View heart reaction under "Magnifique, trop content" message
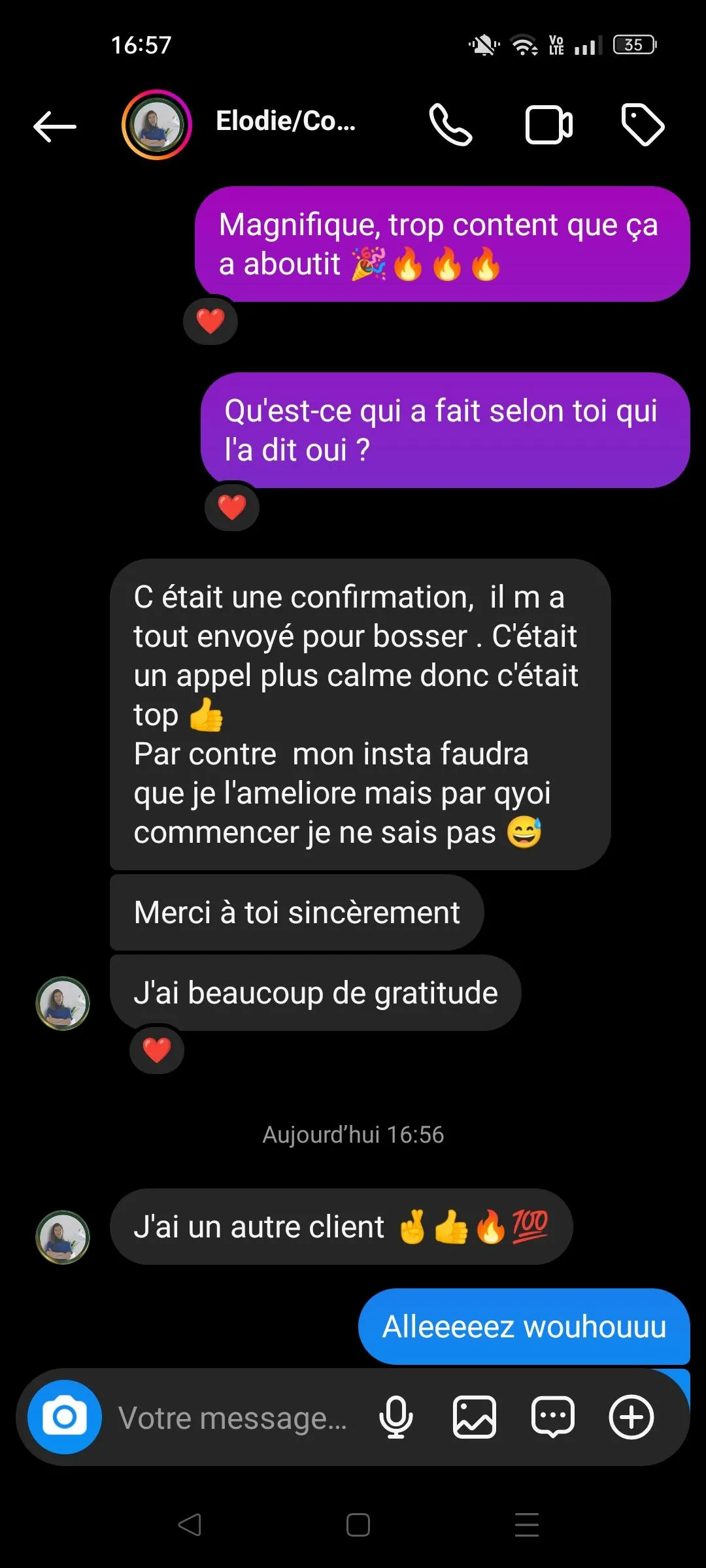The width and height of the screenshot is (706, 1568). coord(210,321)
